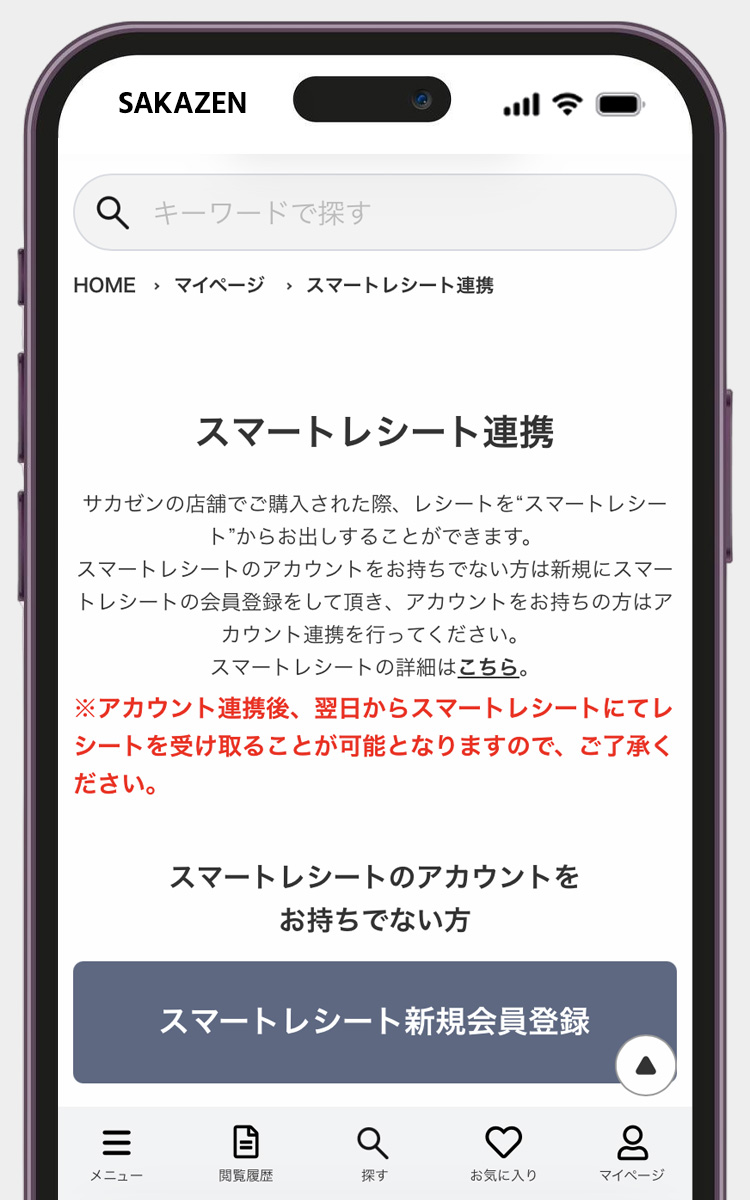Jump back to top with arrow button

coord(646,1065)
